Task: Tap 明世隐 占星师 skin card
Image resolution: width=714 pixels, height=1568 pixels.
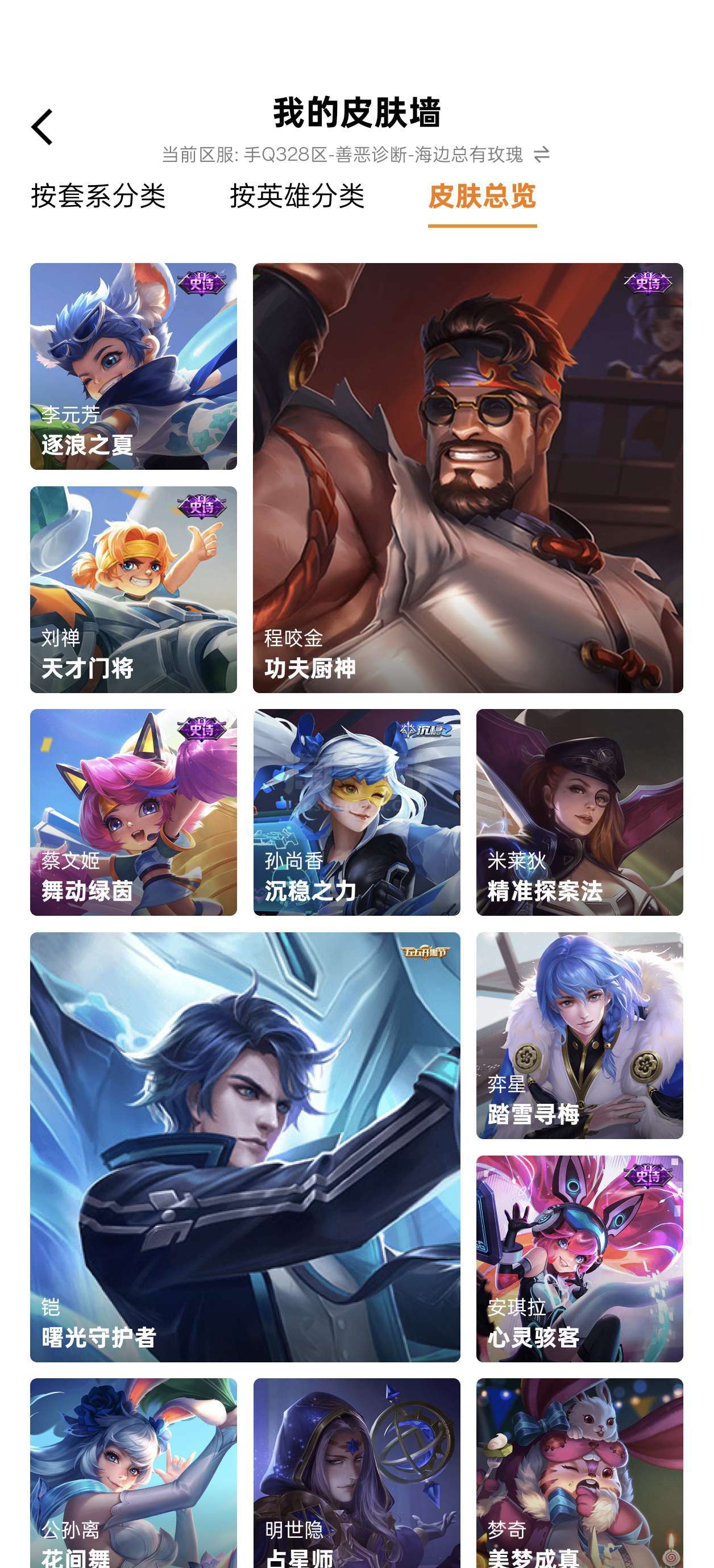Action: point(356,1473)
